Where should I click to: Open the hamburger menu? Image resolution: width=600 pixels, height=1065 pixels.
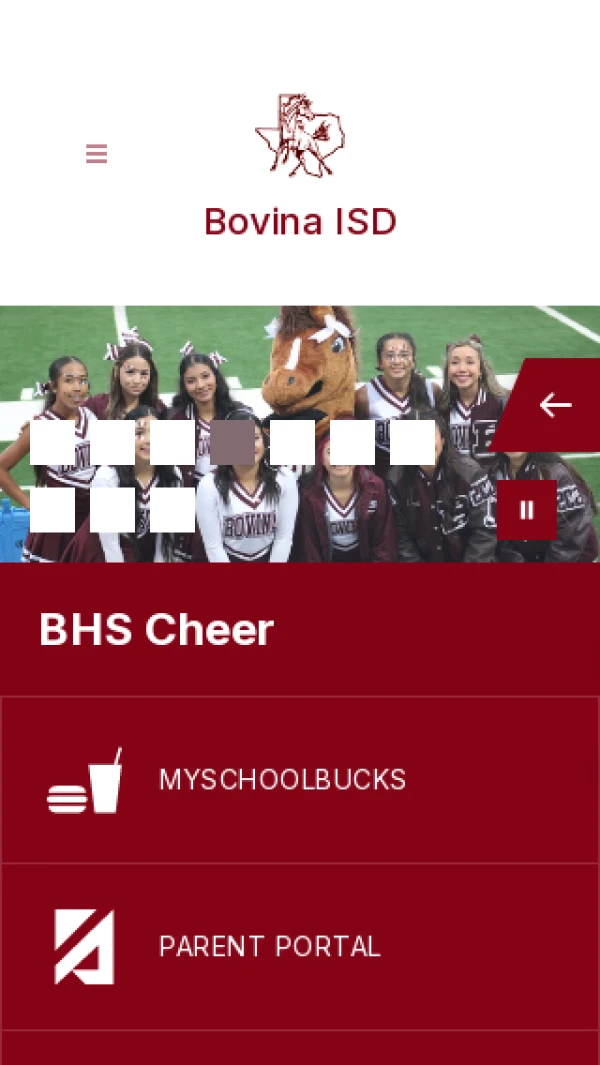pos(96,154)
